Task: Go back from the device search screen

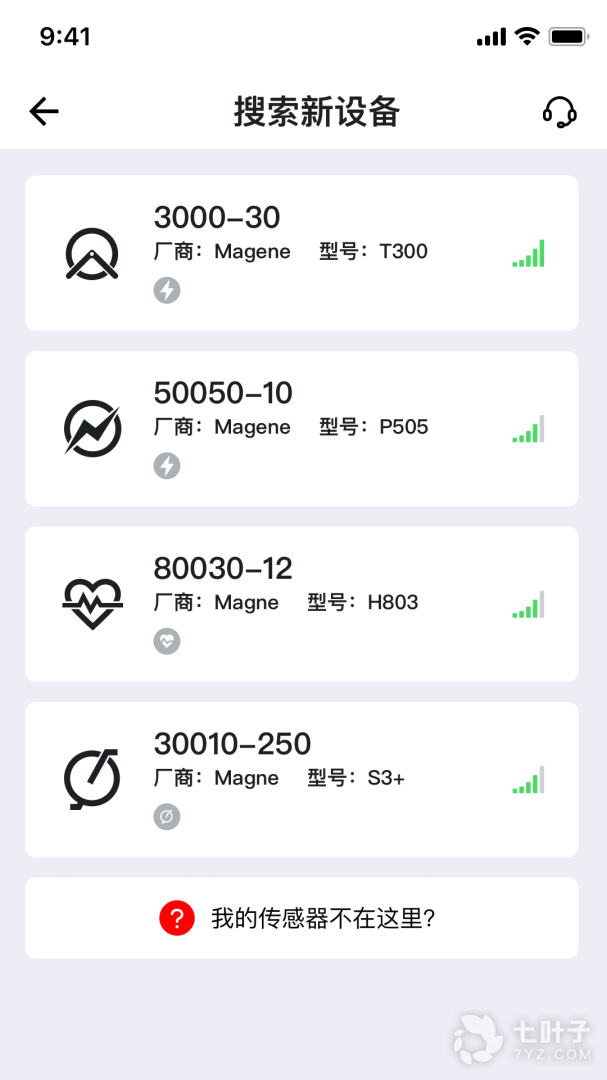Action: [44, 111]
